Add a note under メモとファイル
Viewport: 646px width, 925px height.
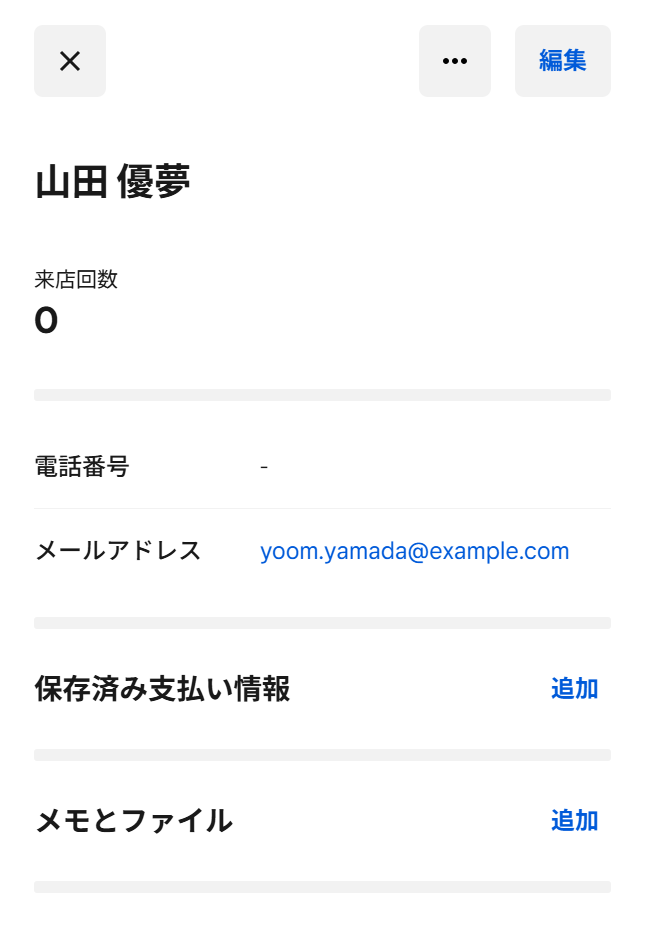[574, 821]
